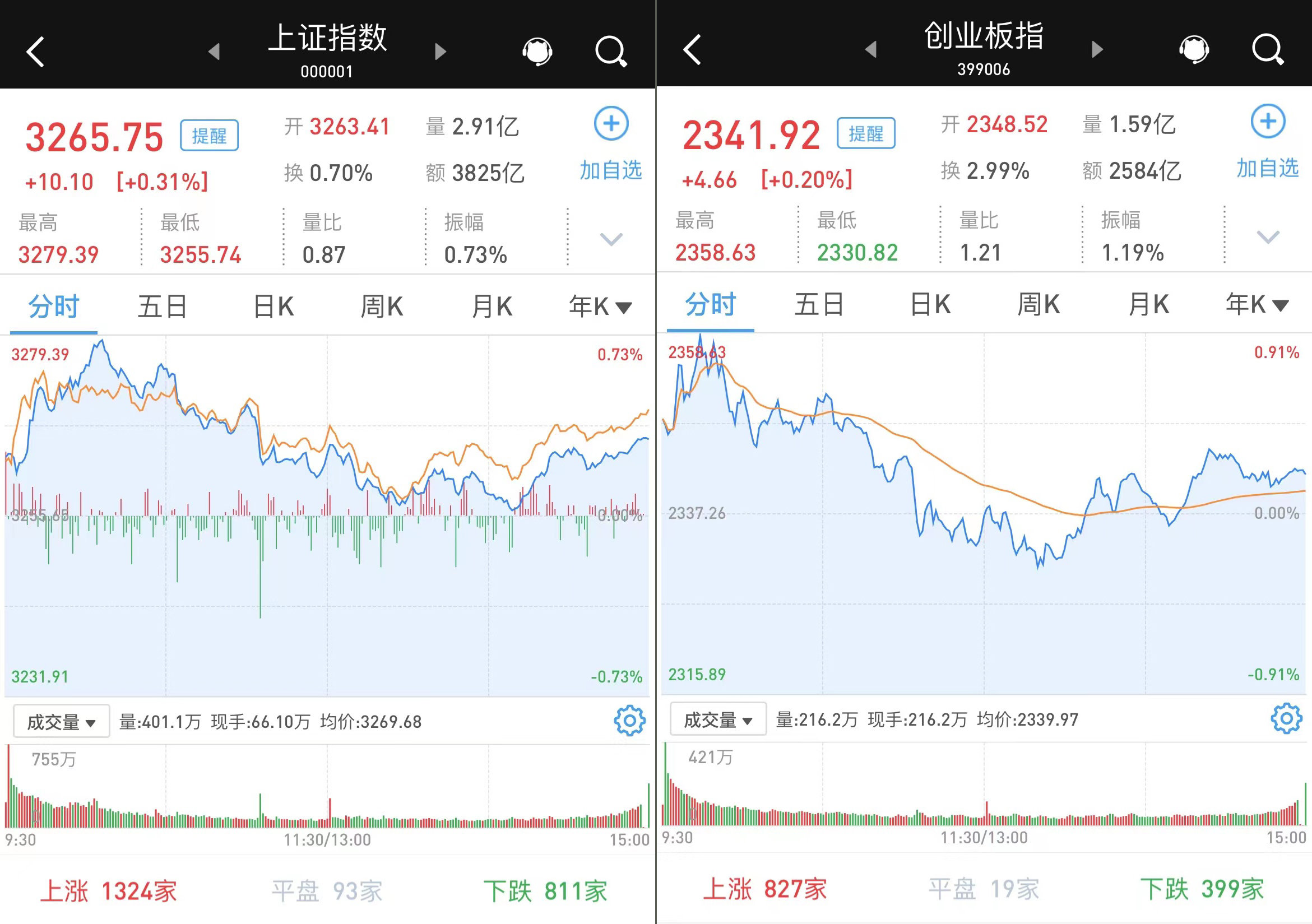Viewport: 1312px width, 924px height.
Task: Set a 提醒 alert for 创业板指
Action: tap(866, 133)
